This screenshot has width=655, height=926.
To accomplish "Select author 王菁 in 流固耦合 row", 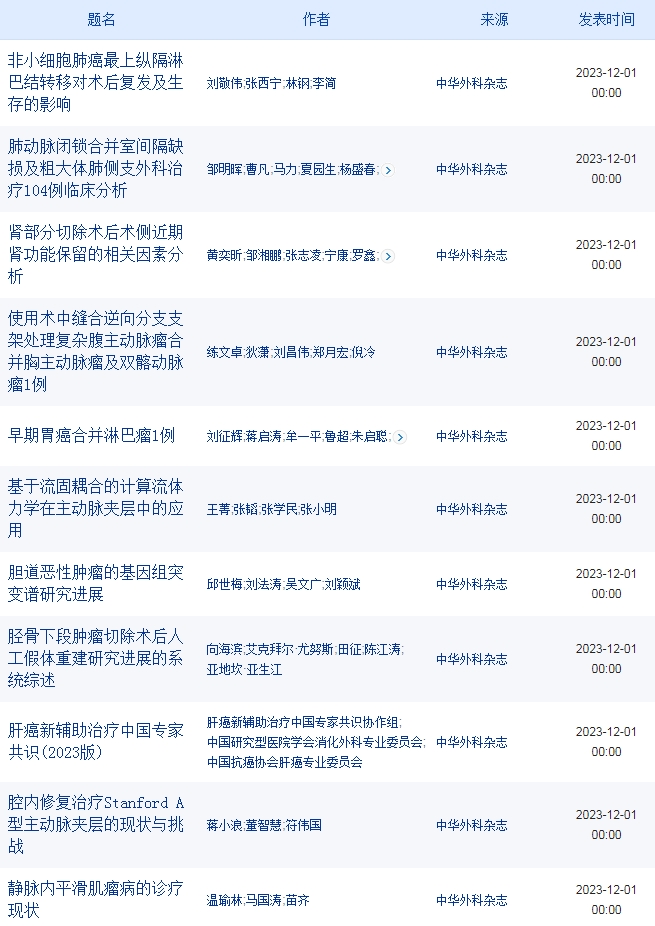I will coord(218,509).
